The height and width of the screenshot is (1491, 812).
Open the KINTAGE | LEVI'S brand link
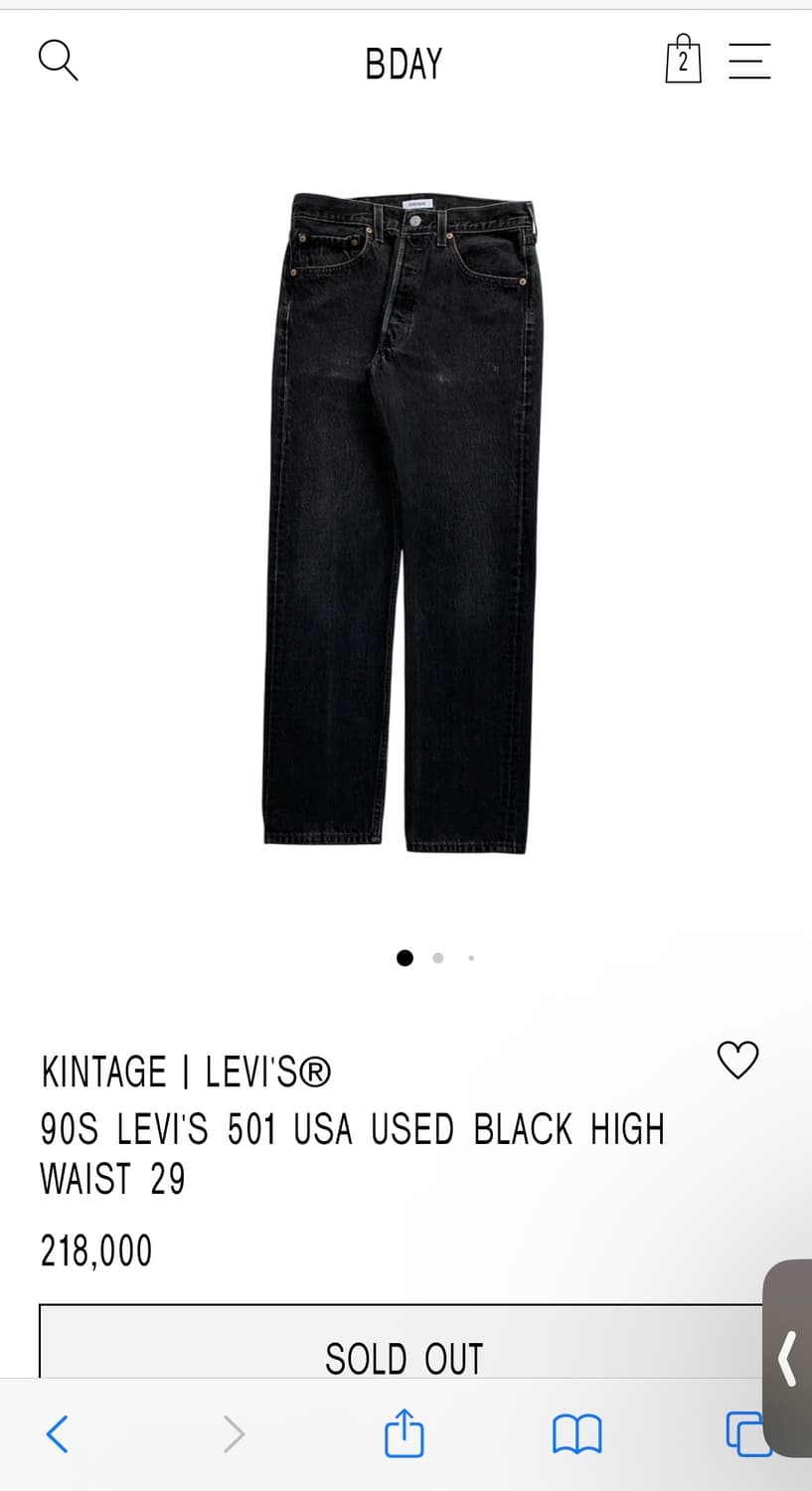point(185,1073)
